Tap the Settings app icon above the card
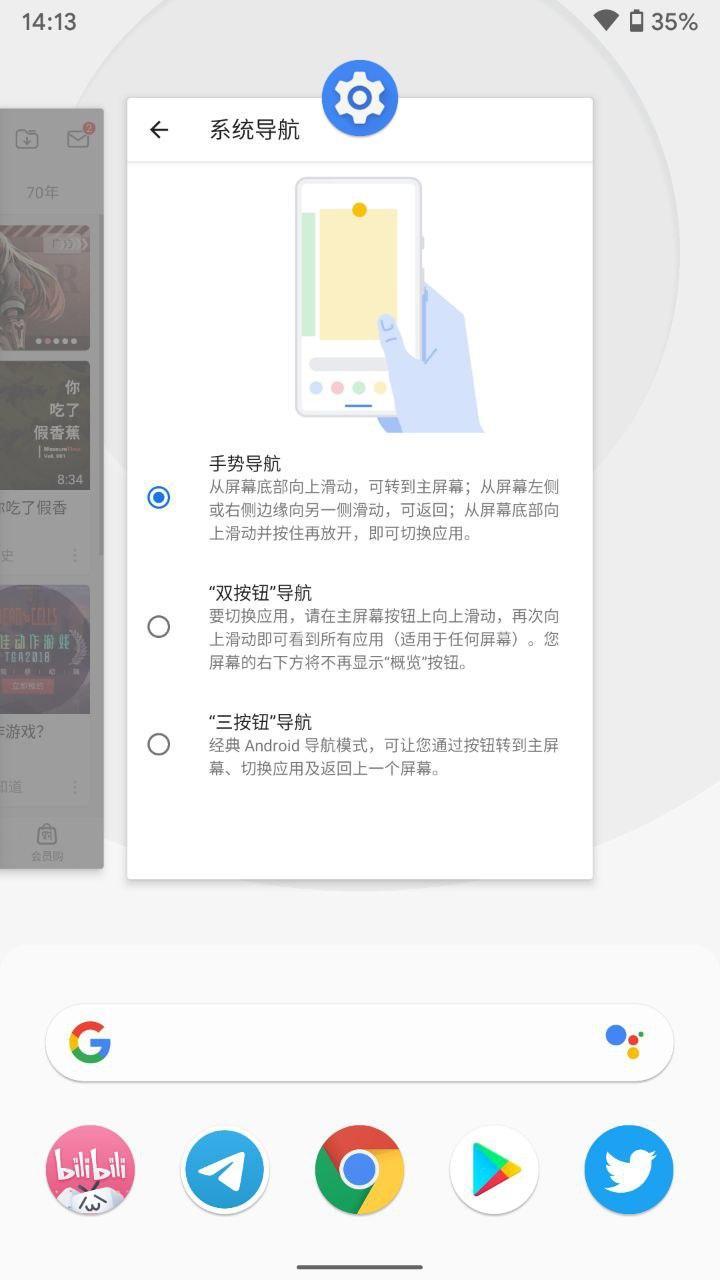This screenshot has height=1280, width=720. (360, 98)
